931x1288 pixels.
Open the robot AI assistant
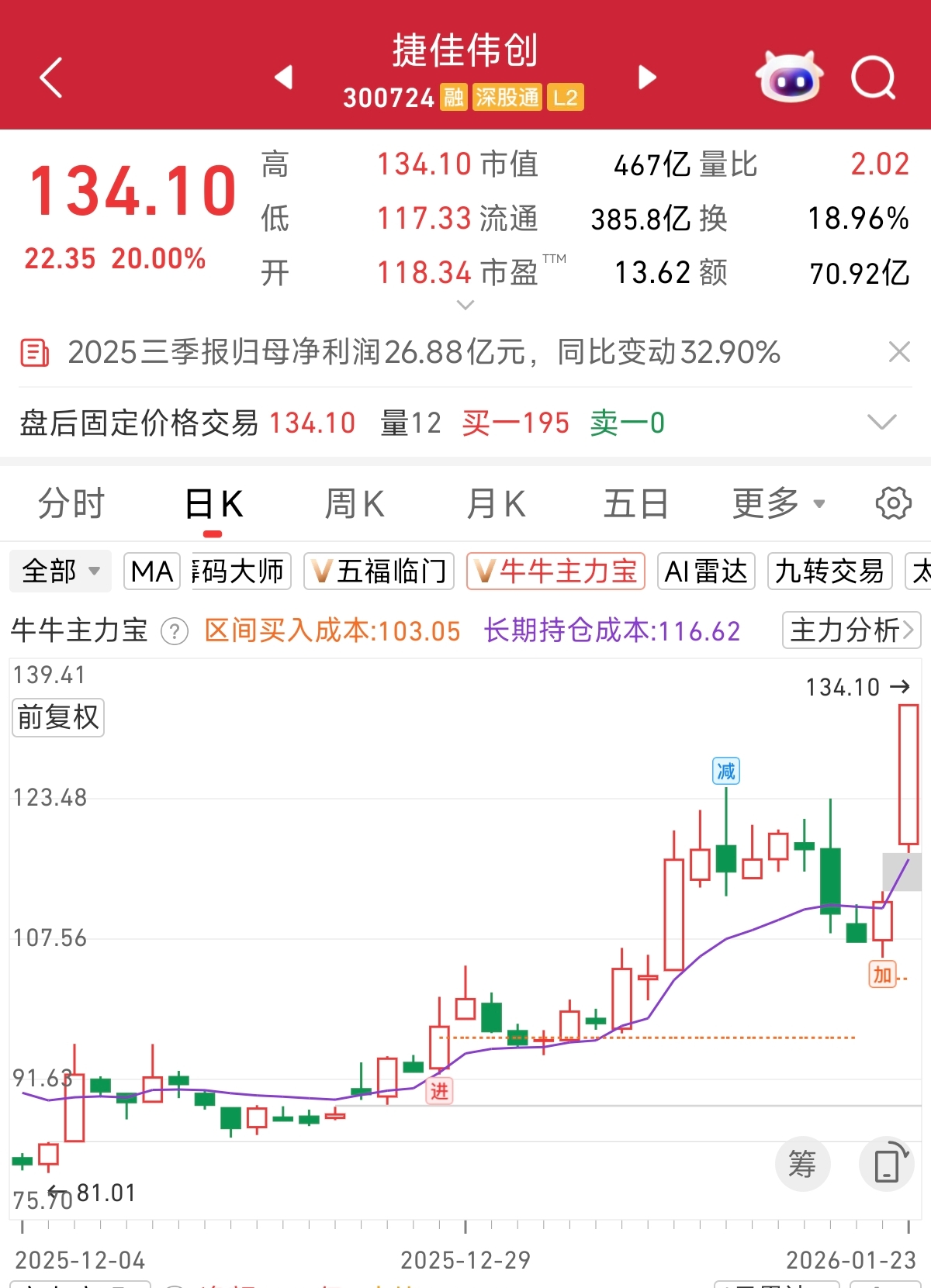click(x=789, y=78)
